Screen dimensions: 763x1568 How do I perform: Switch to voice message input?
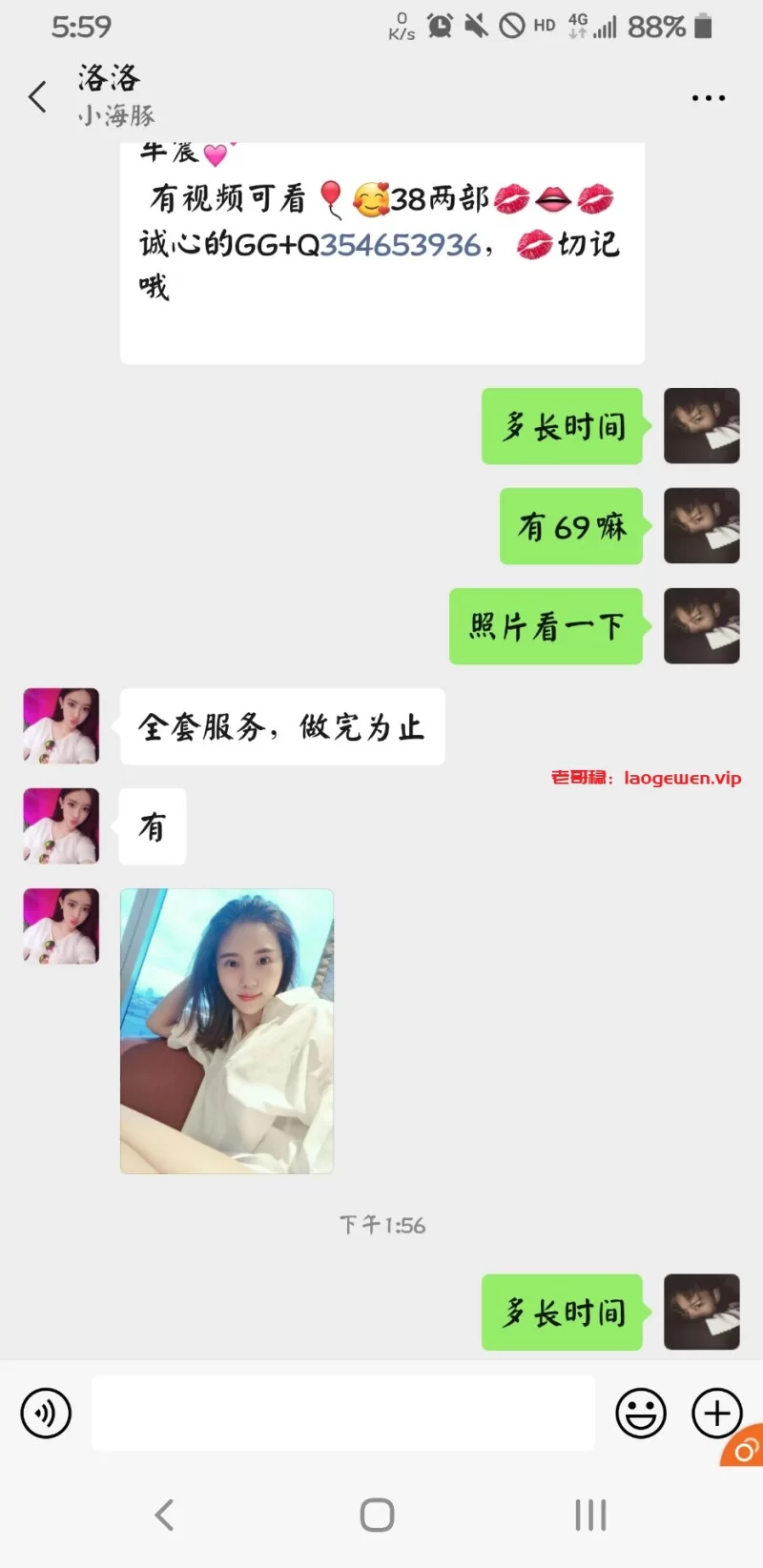(x=46, y=1413)
